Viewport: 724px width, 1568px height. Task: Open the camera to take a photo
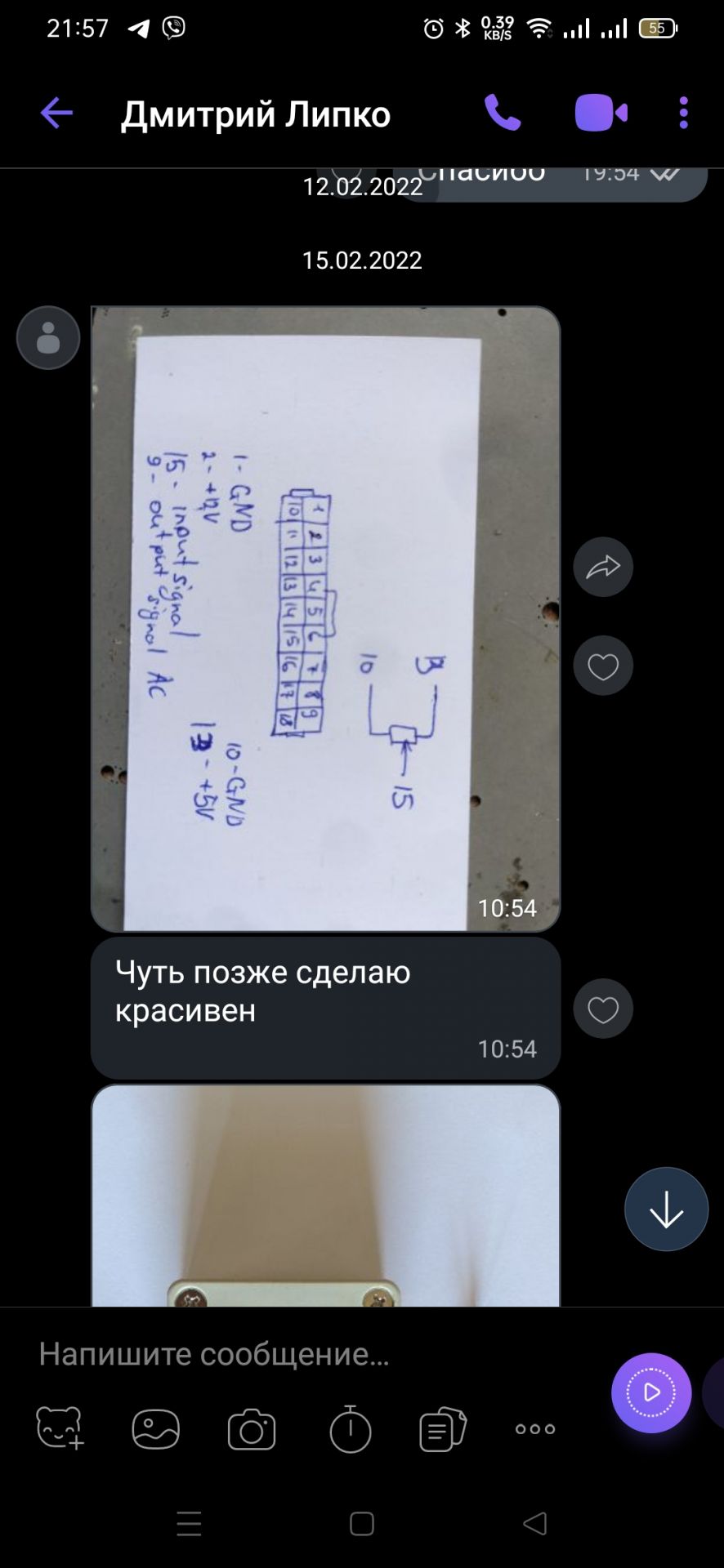(x=252, y=1430)
